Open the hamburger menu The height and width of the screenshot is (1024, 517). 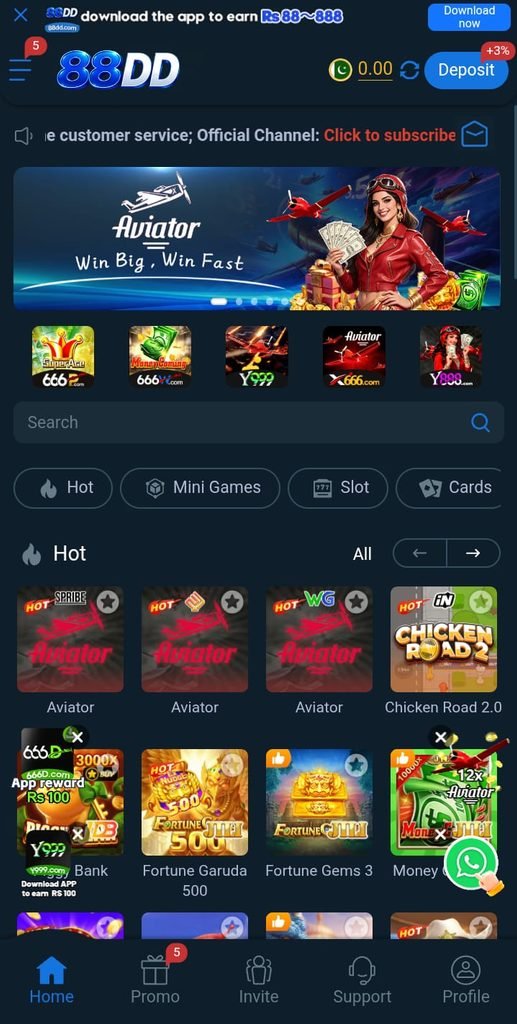tap(20, 69)
